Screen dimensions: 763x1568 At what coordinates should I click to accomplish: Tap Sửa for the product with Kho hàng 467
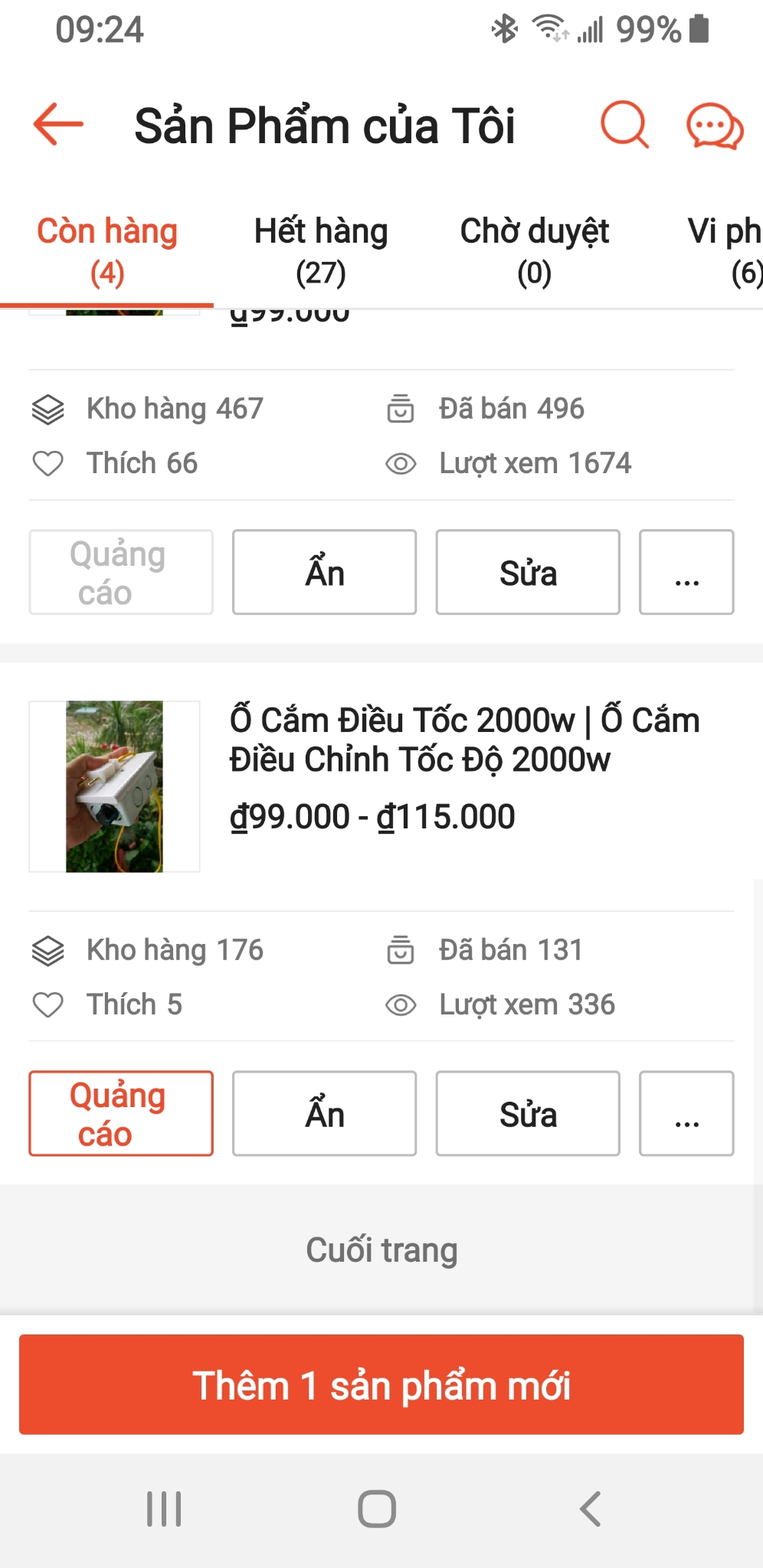tap(528, 572)
